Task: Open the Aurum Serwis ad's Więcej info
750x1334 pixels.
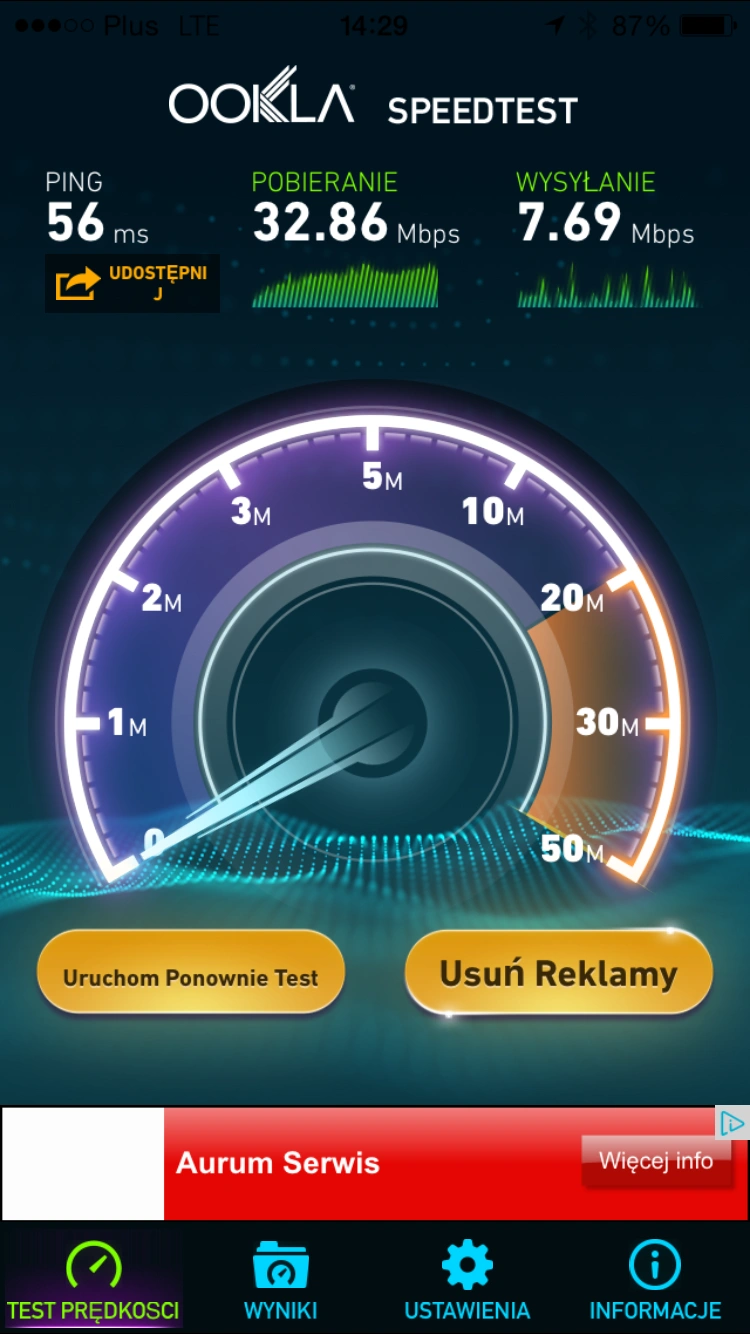Action: click(655, 1161)
